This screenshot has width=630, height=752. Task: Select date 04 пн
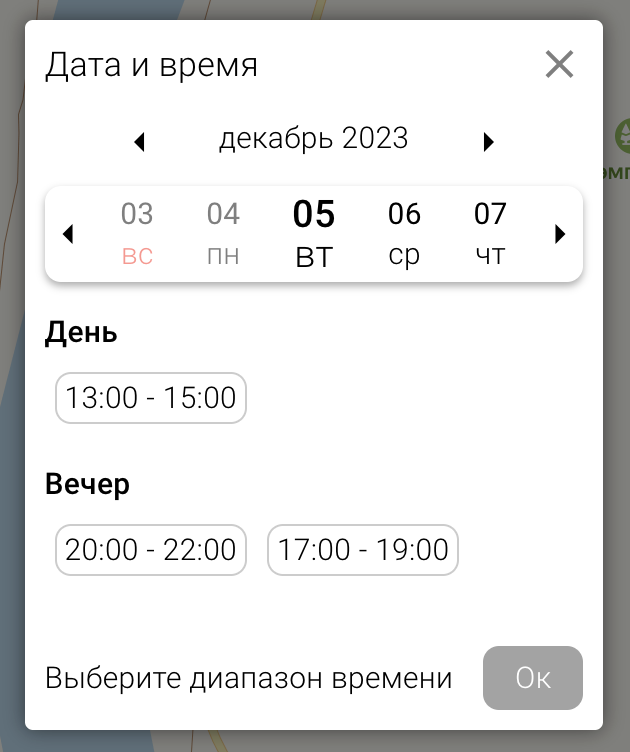click(x=223, y=233)
